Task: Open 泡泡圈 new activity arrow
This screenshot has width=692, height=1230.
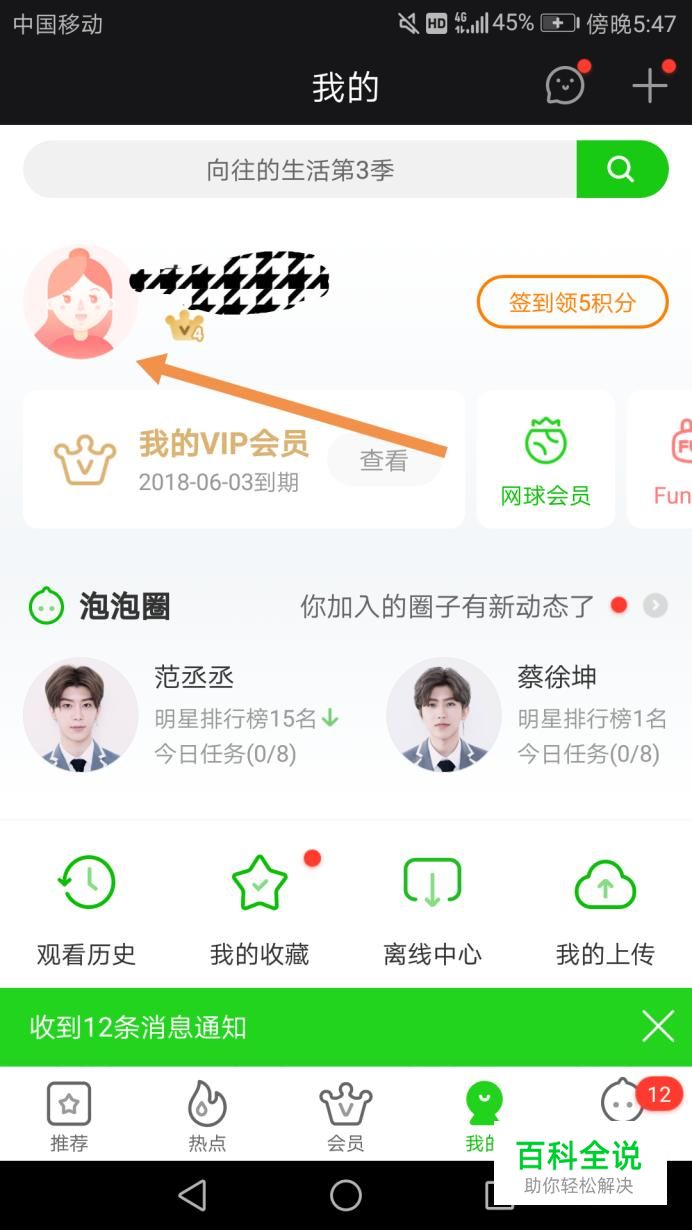Action: (x=655, y=605)
